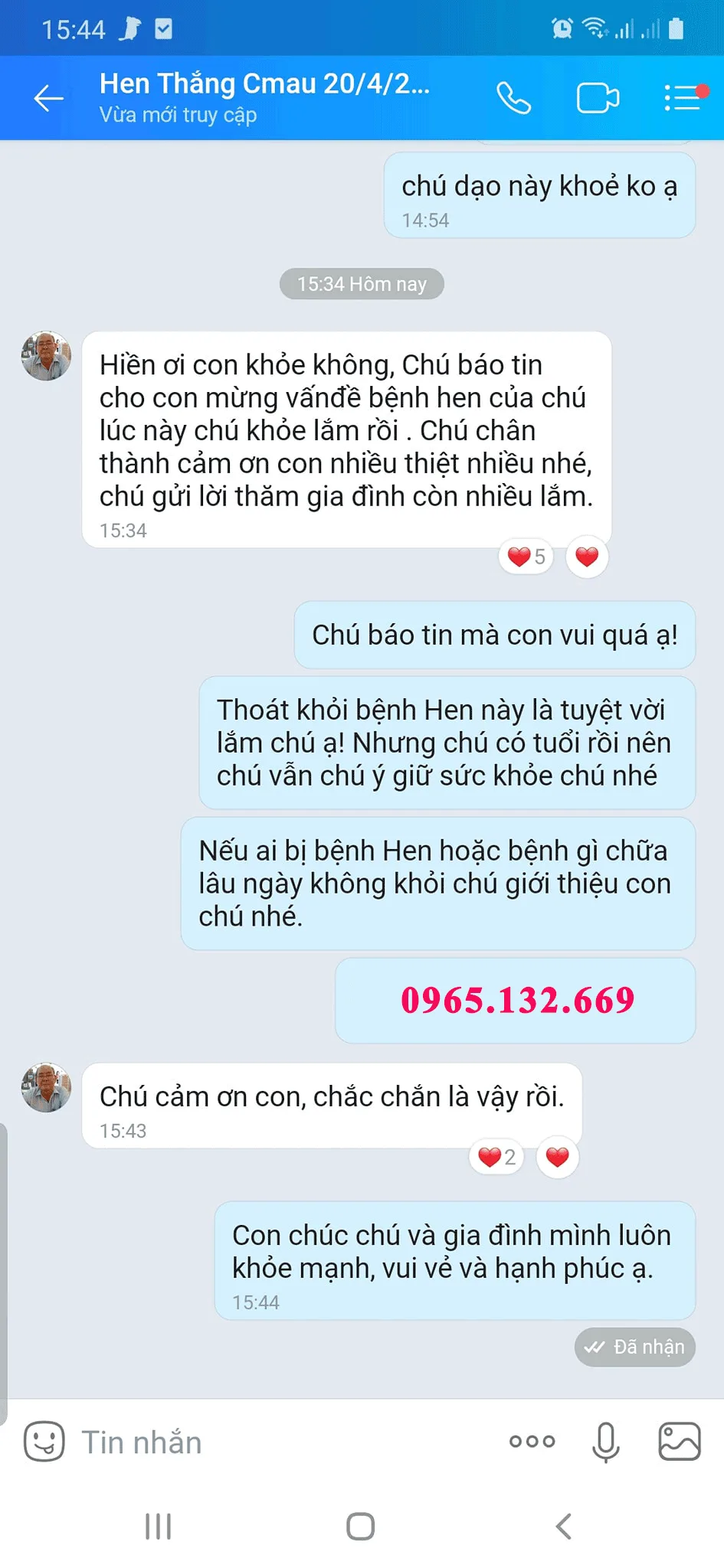The width and height of the screenshot is (724, 1568).
Task: Start a voice call with Hen Thắng
Action: (x=513, y=98)
